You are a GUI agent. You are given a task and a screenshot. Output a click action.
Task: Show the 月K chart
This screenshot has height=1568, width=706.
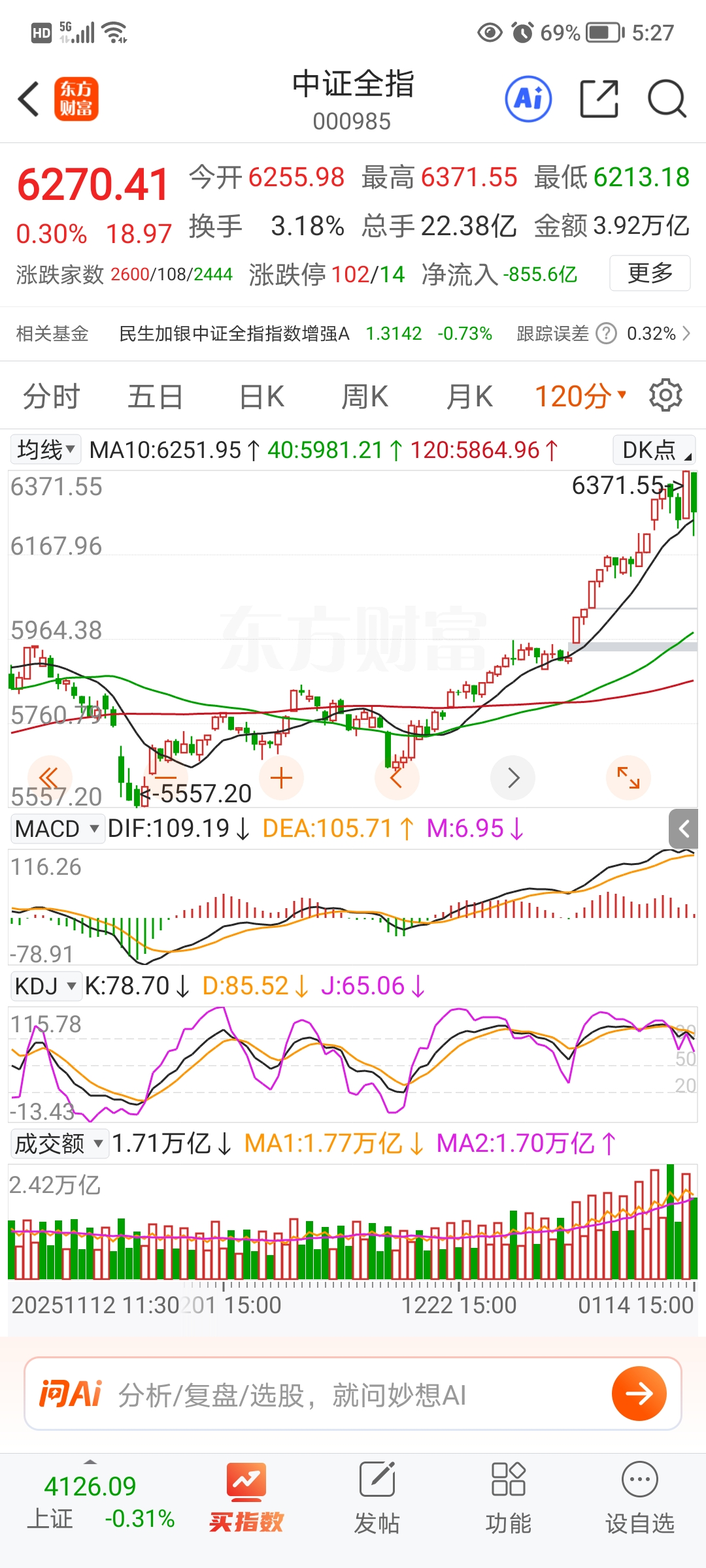469,397
